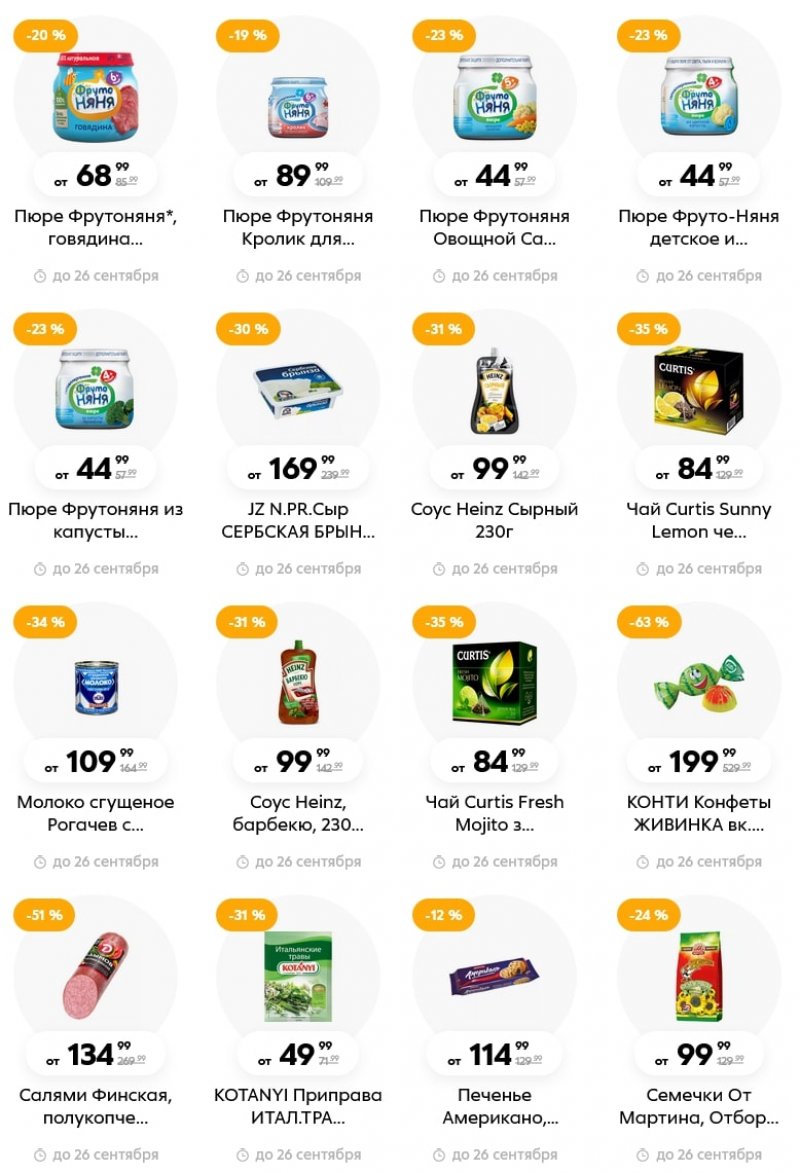The image size is (800, 1173).
Task: Select Чай Curtis Sunny Lemon product
Action: 698,390
